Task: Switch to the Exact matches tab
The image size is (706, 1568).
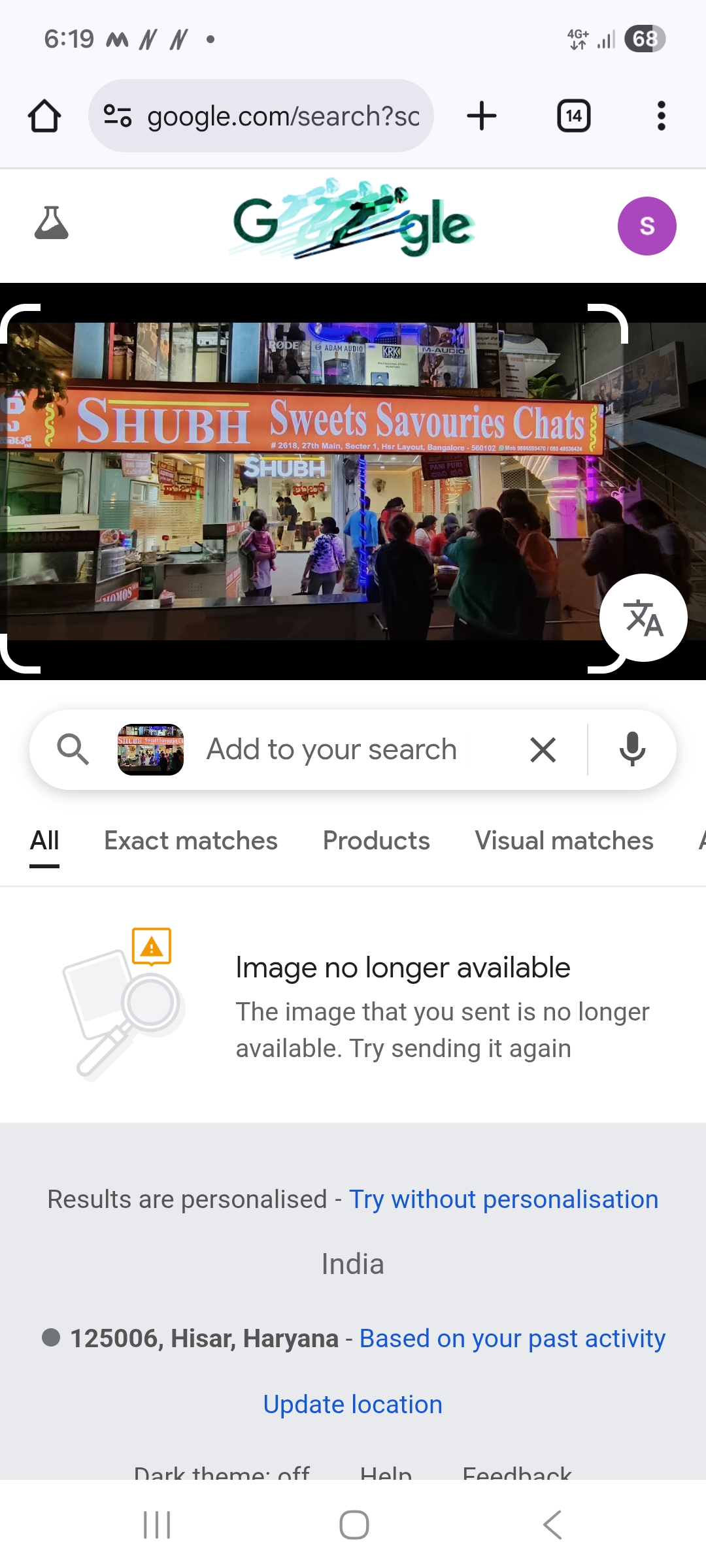Action: (191, 841)
